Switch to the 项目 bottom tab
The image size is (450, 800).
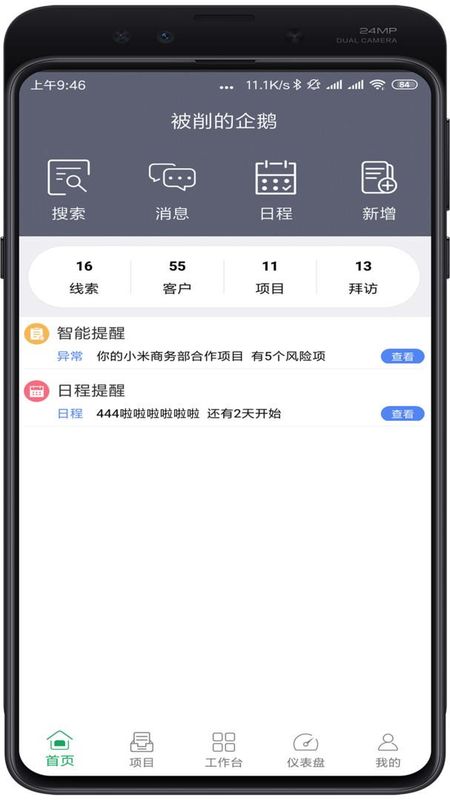141,749
